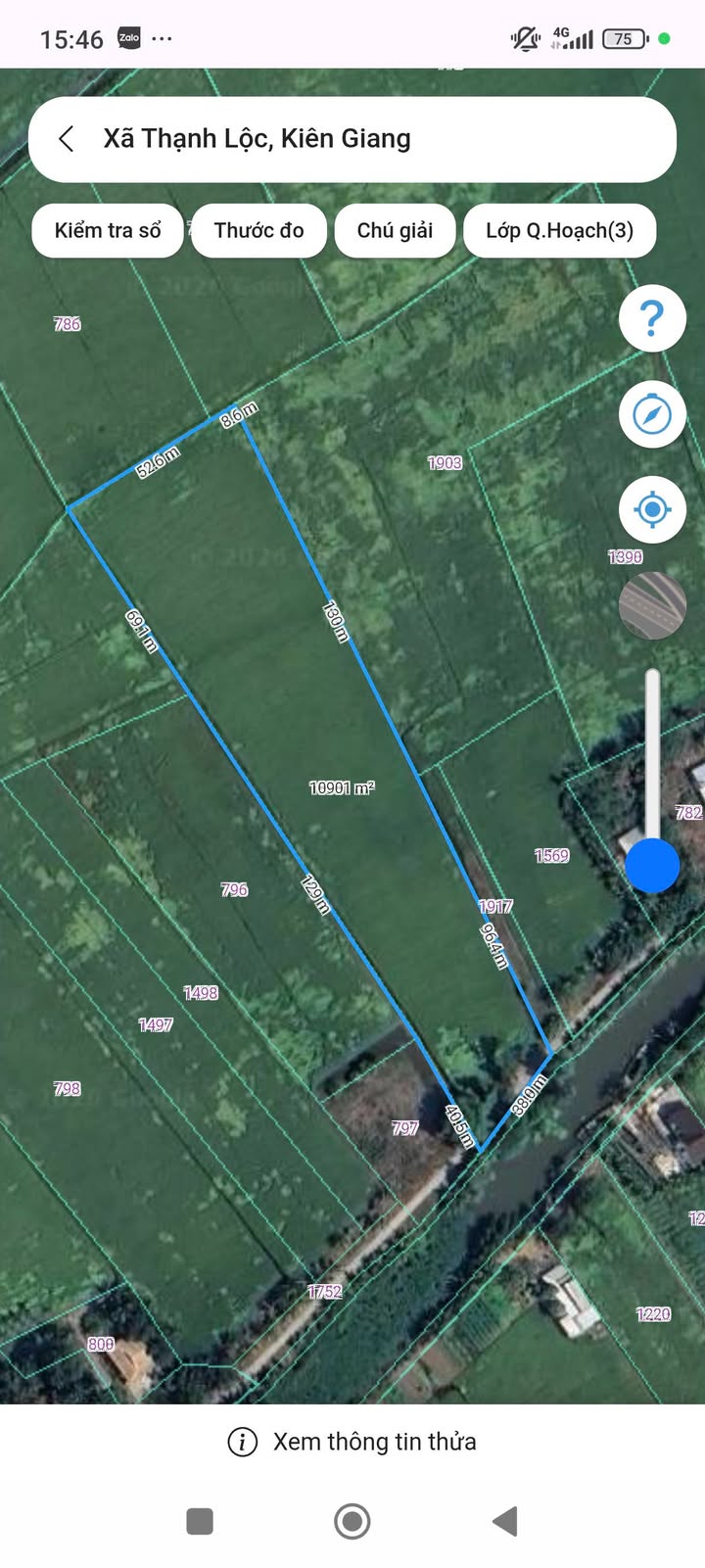Go to the phone home screen
This screenshot has height=1568, width=705.
[x=352, y=1521]
